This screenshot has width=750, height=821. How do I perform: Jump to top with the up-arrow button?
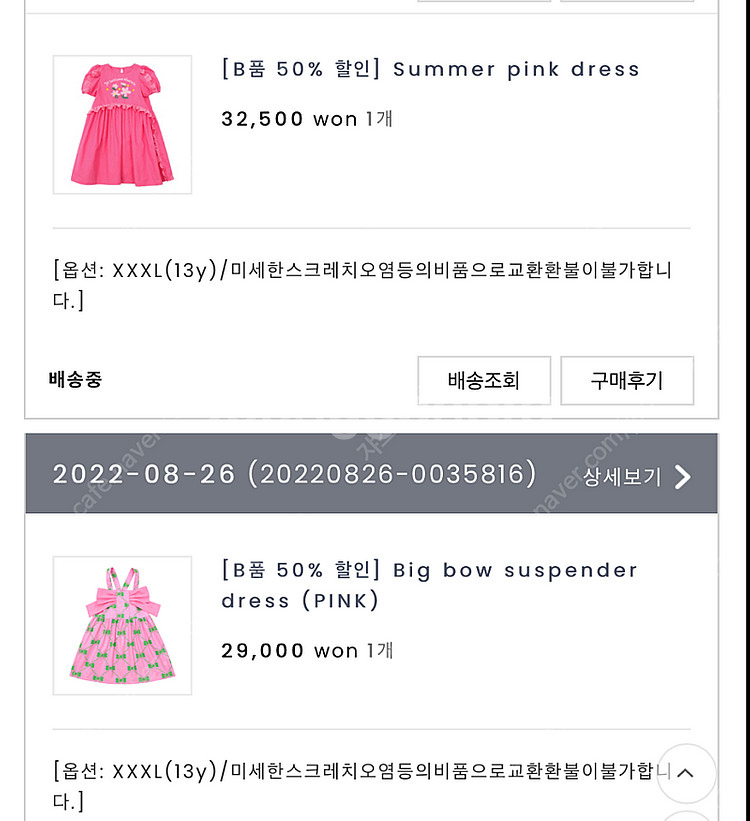[x=686, y=773]
